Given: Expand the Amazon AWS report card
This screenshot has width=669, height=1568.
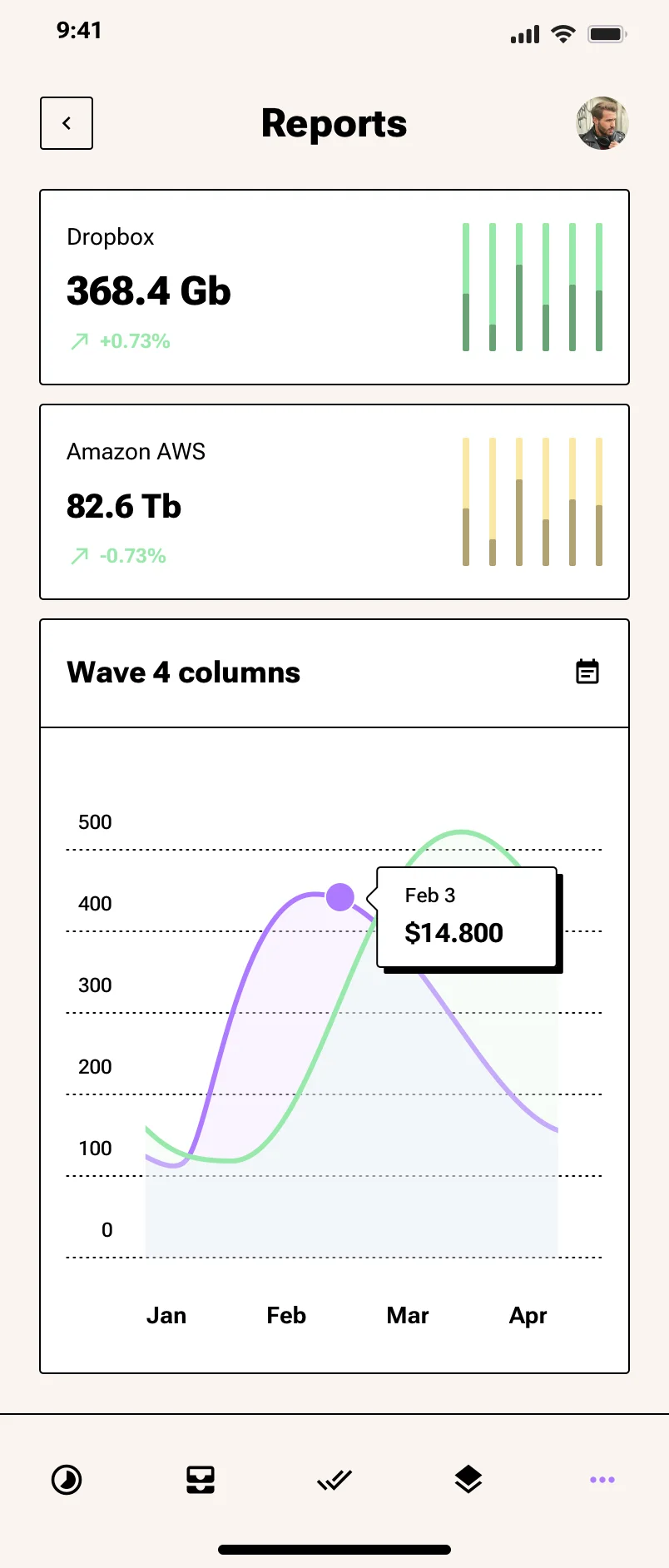Looking at the screenshot, I should pos(334,502).
